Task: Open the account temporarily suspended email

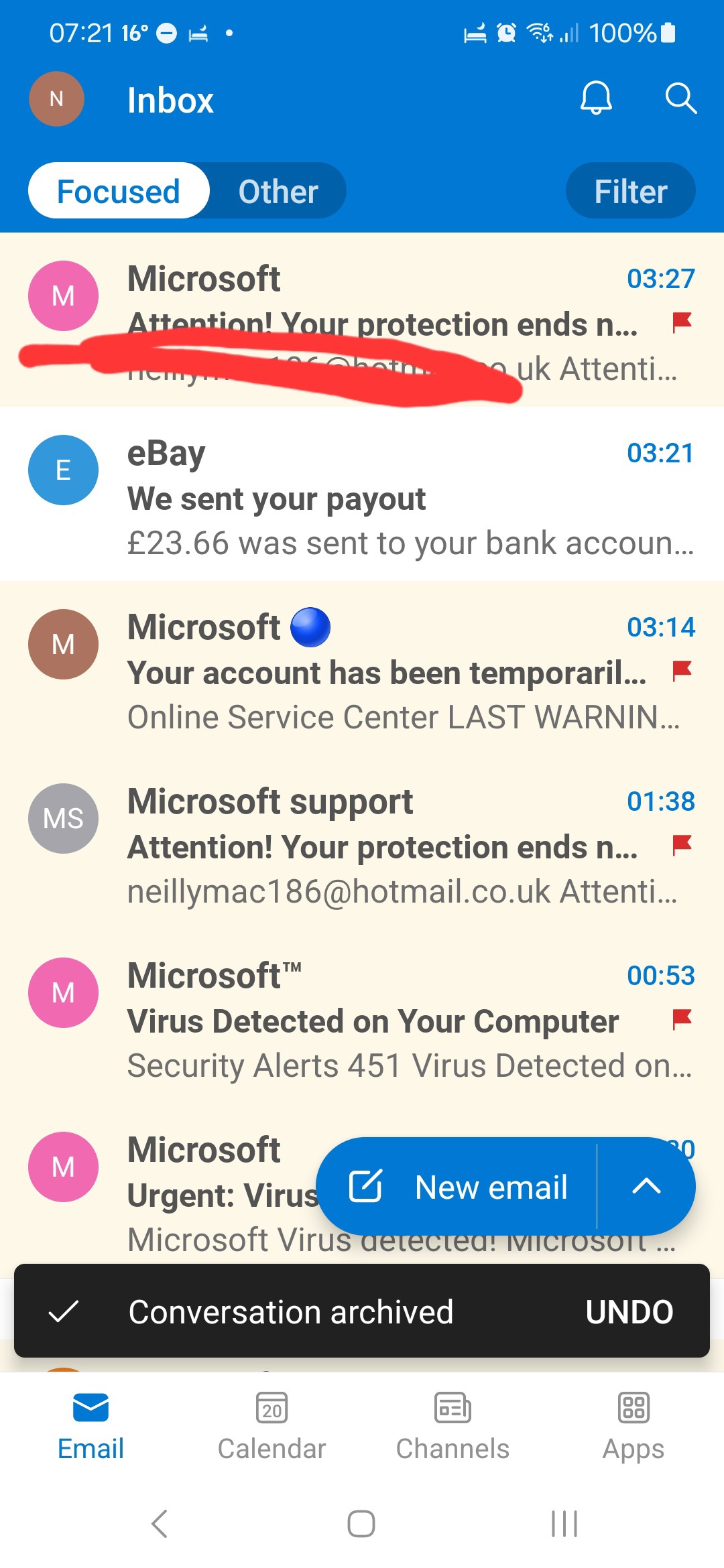Action: point(362,669)
